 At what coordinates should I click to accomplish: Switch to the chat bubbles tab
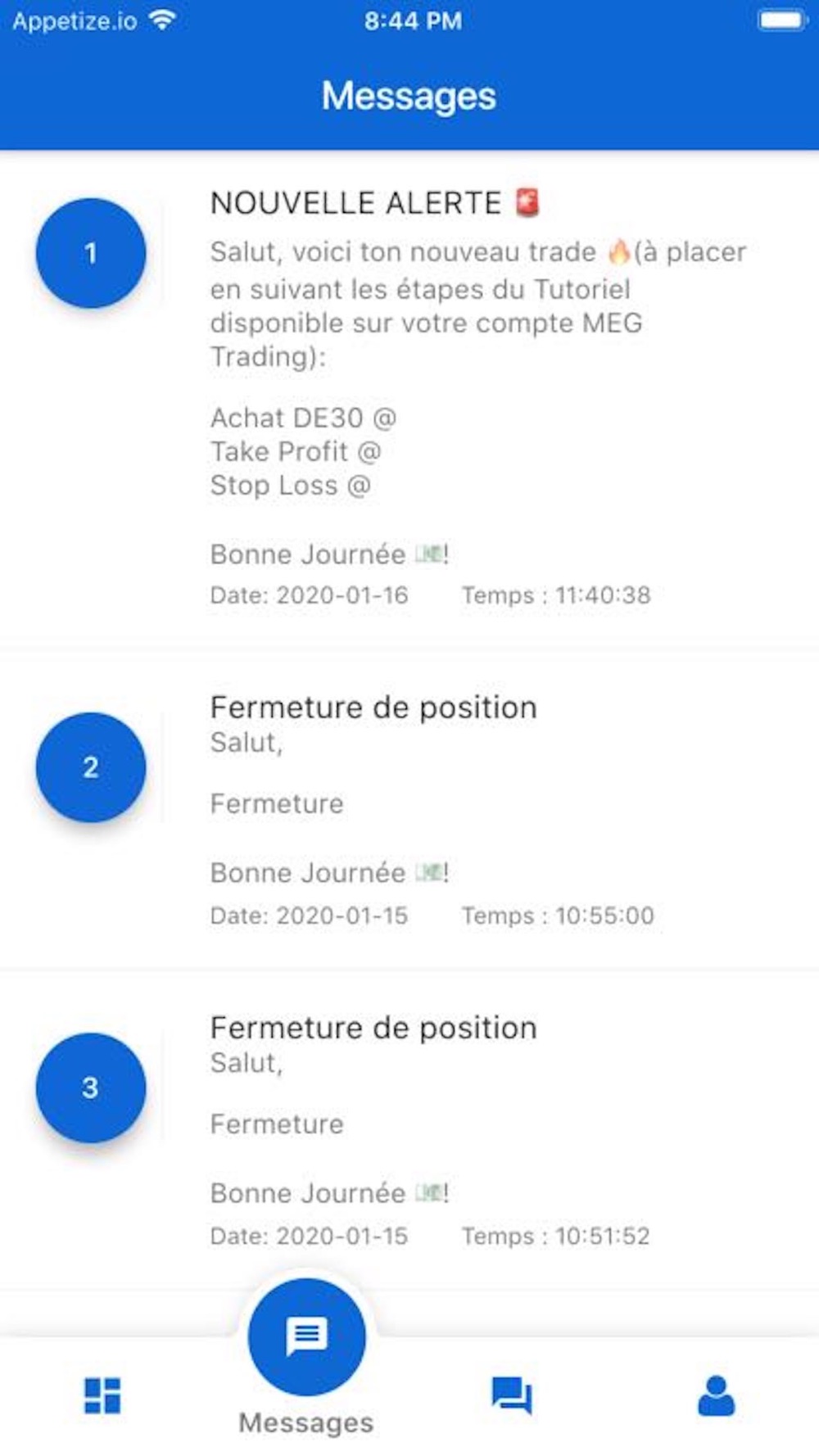pos(512,1395)
